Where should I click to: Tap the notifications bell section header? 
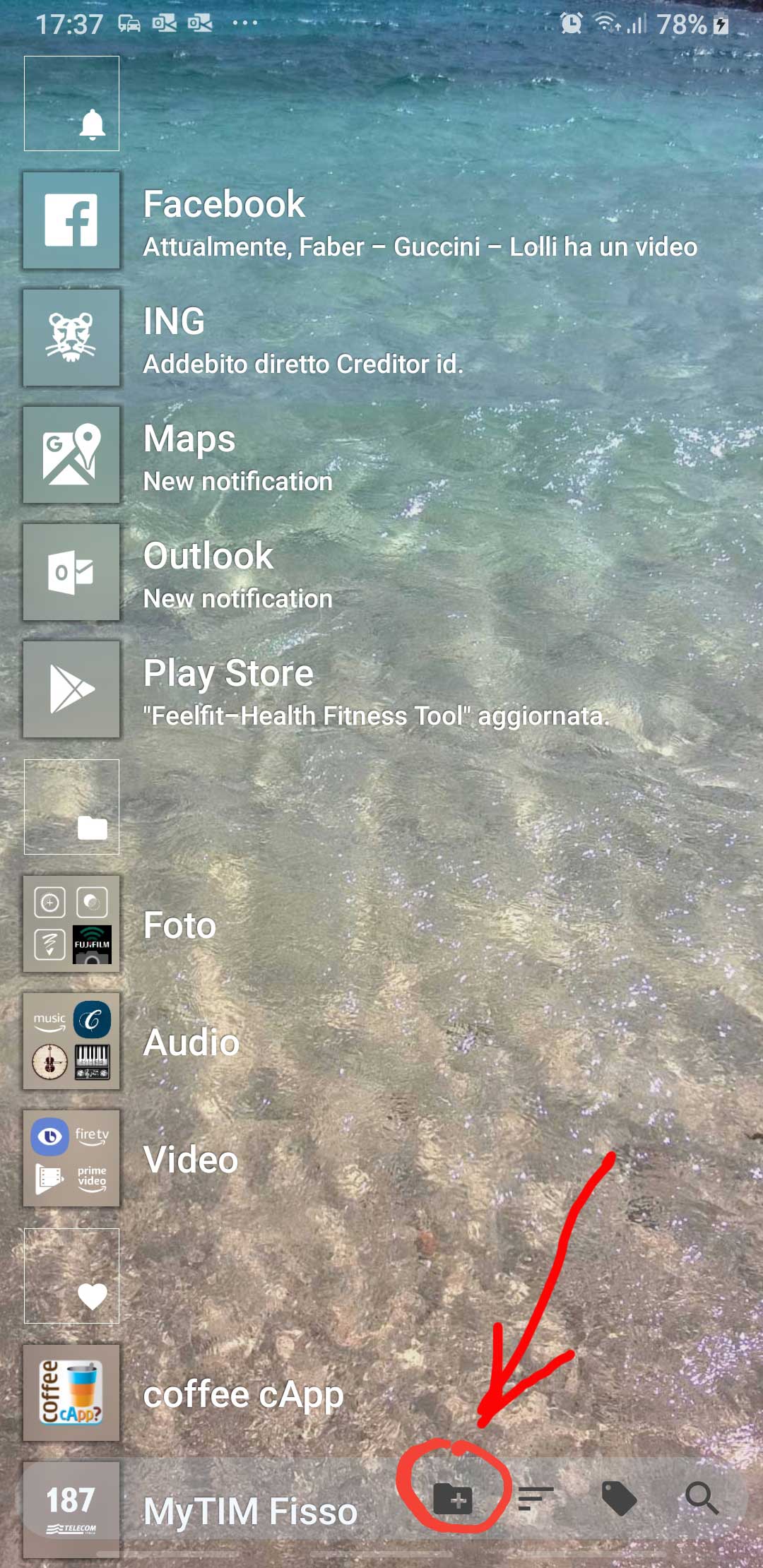[x=71, y=104]
